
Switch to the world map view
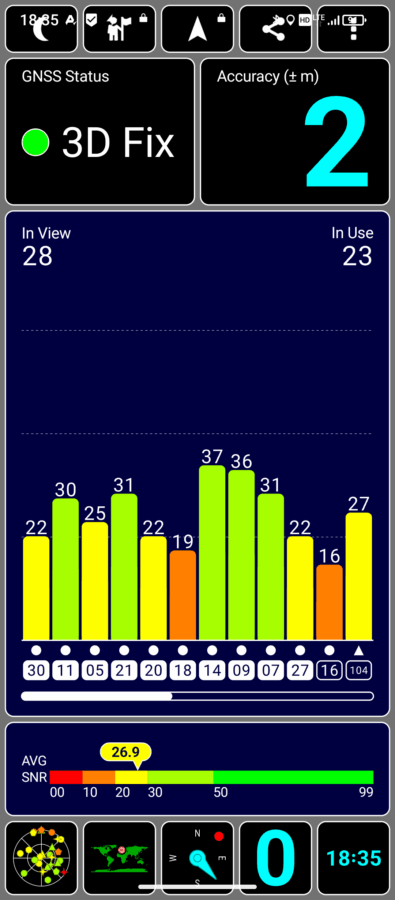(x=119, y=858)
